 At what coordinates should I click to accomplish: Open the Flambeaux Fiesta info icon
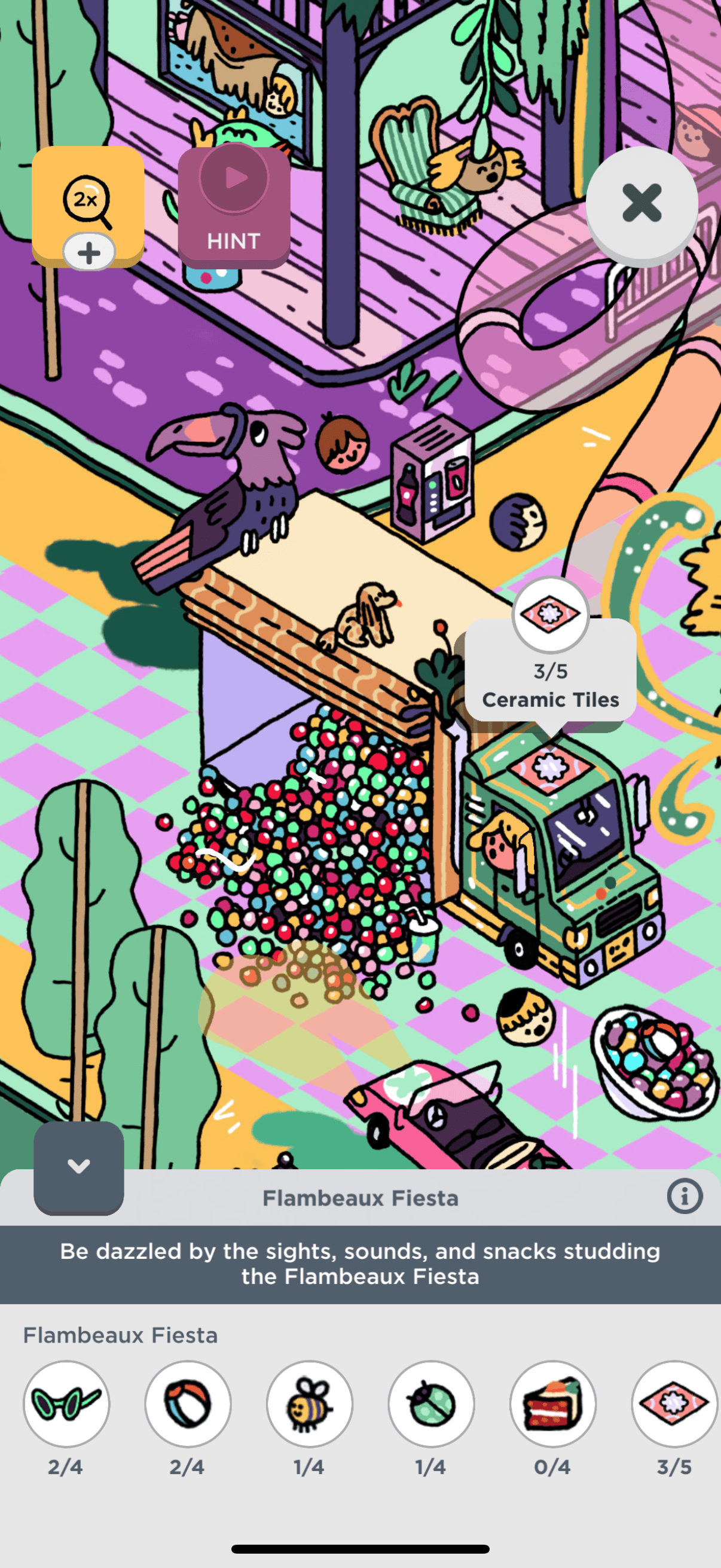pyautogui.click(x=684, y=1196)
